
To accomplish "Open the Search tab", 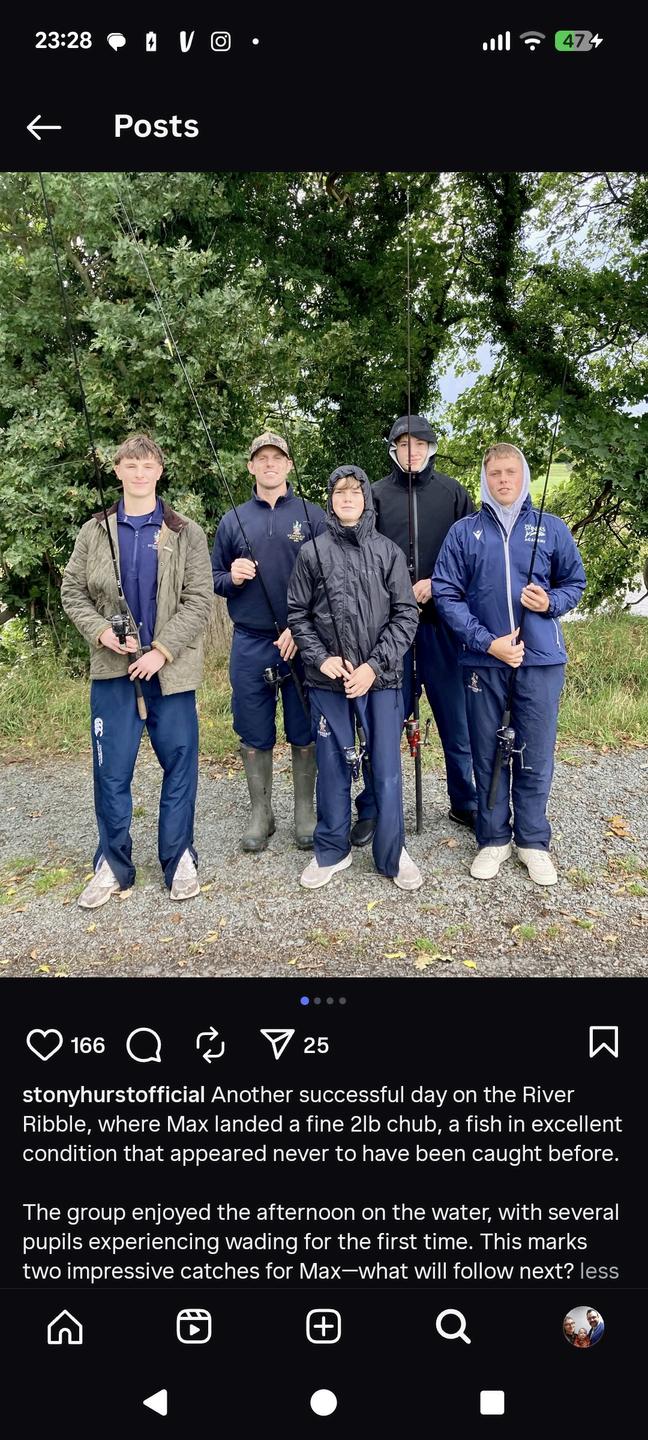I will [453, 1327].
